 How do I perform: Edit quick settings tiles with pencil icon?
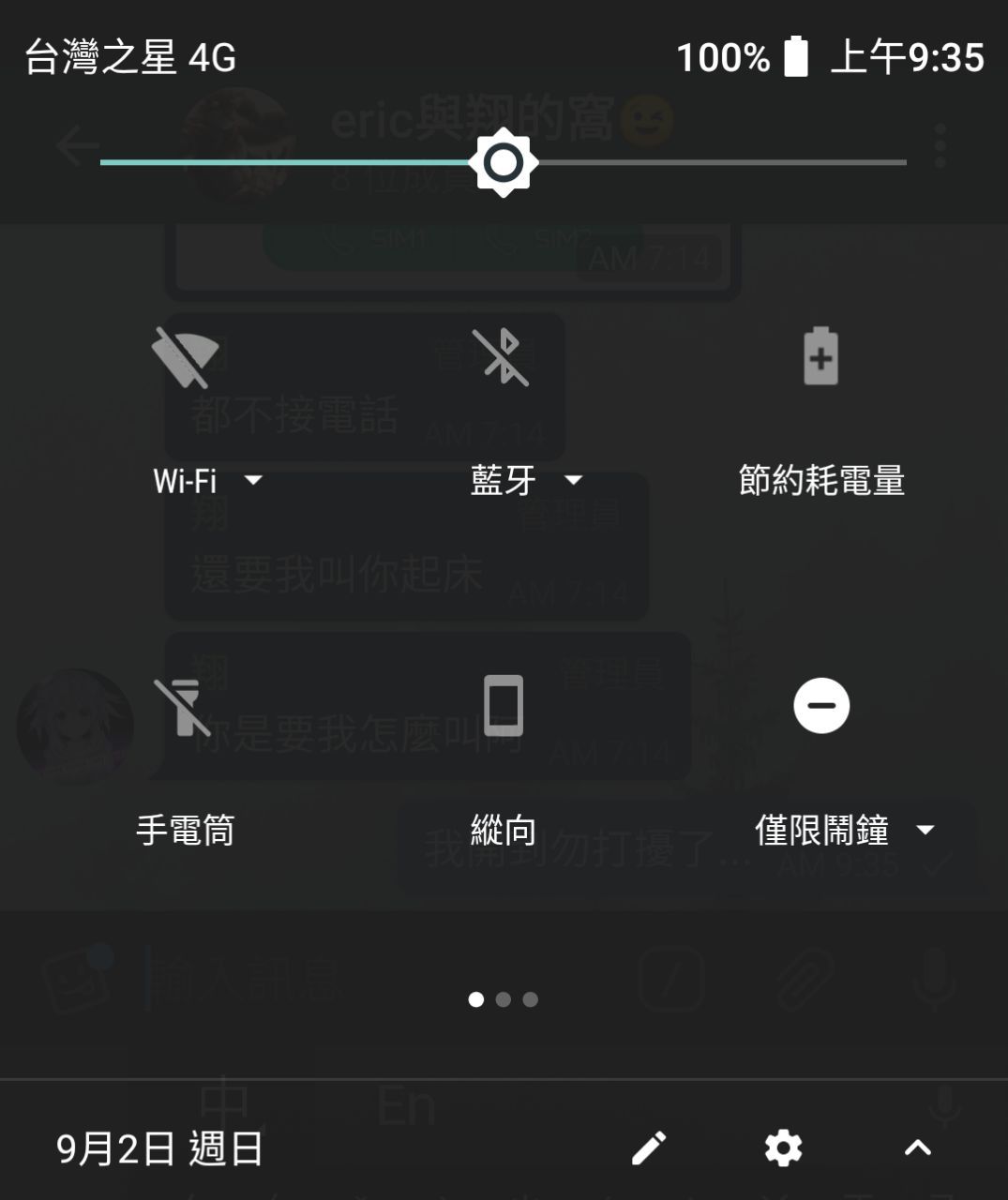[649, 1147]
